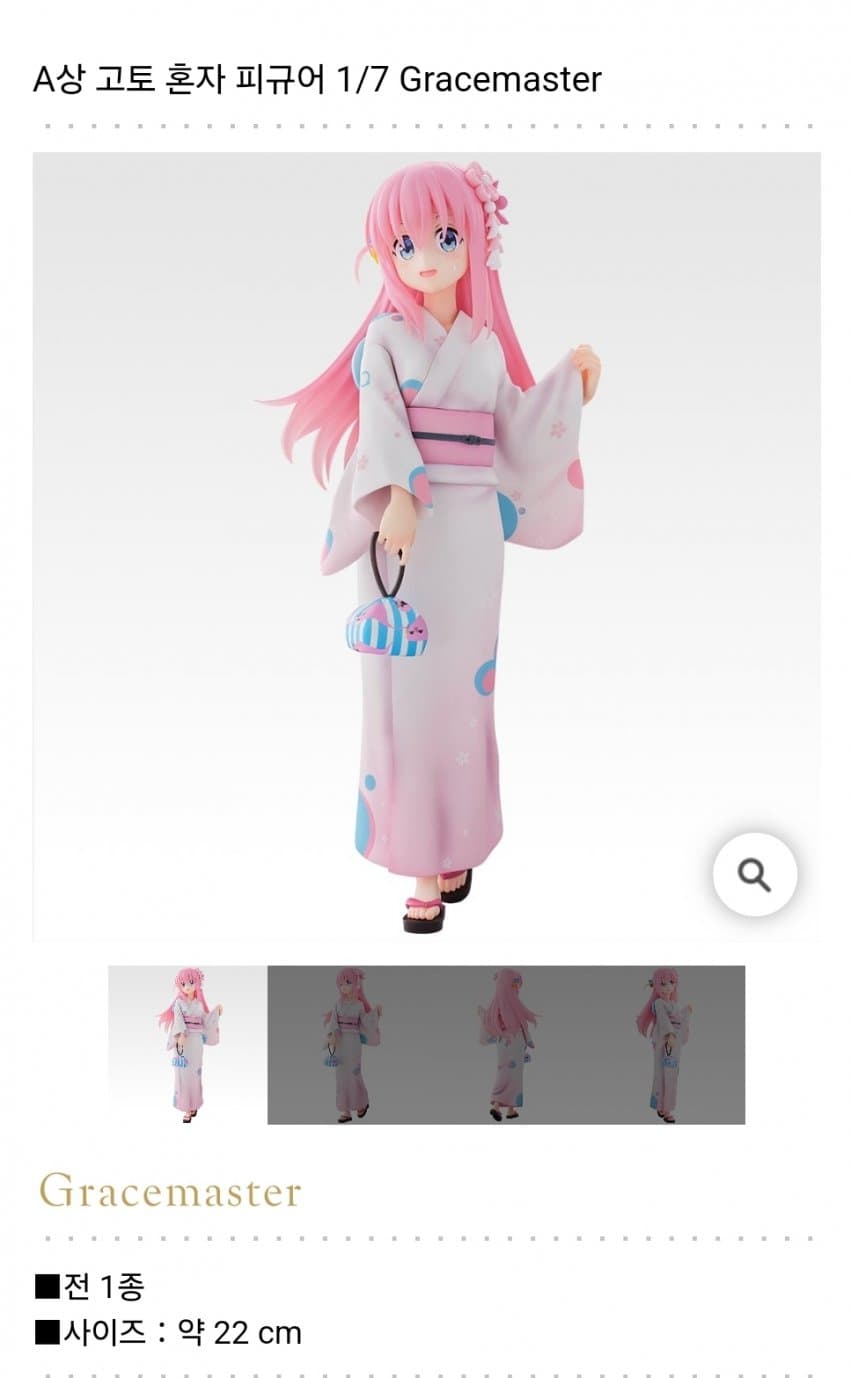Select the highlighted front-view figure thumbnail
Viewport: 850px width, 1378px height.
188,1044
